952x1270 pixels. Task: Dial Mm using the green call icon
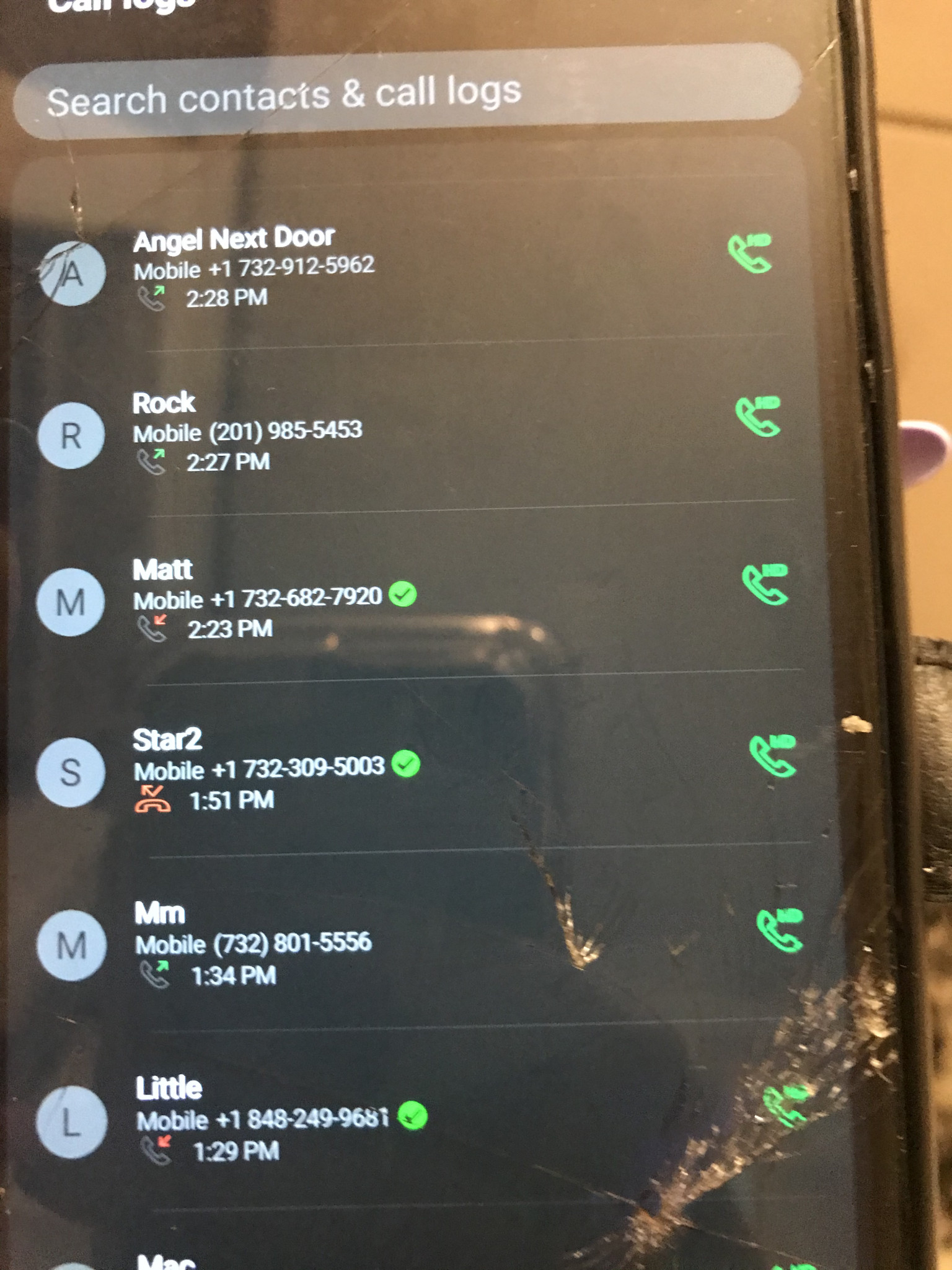pos(780,930)
